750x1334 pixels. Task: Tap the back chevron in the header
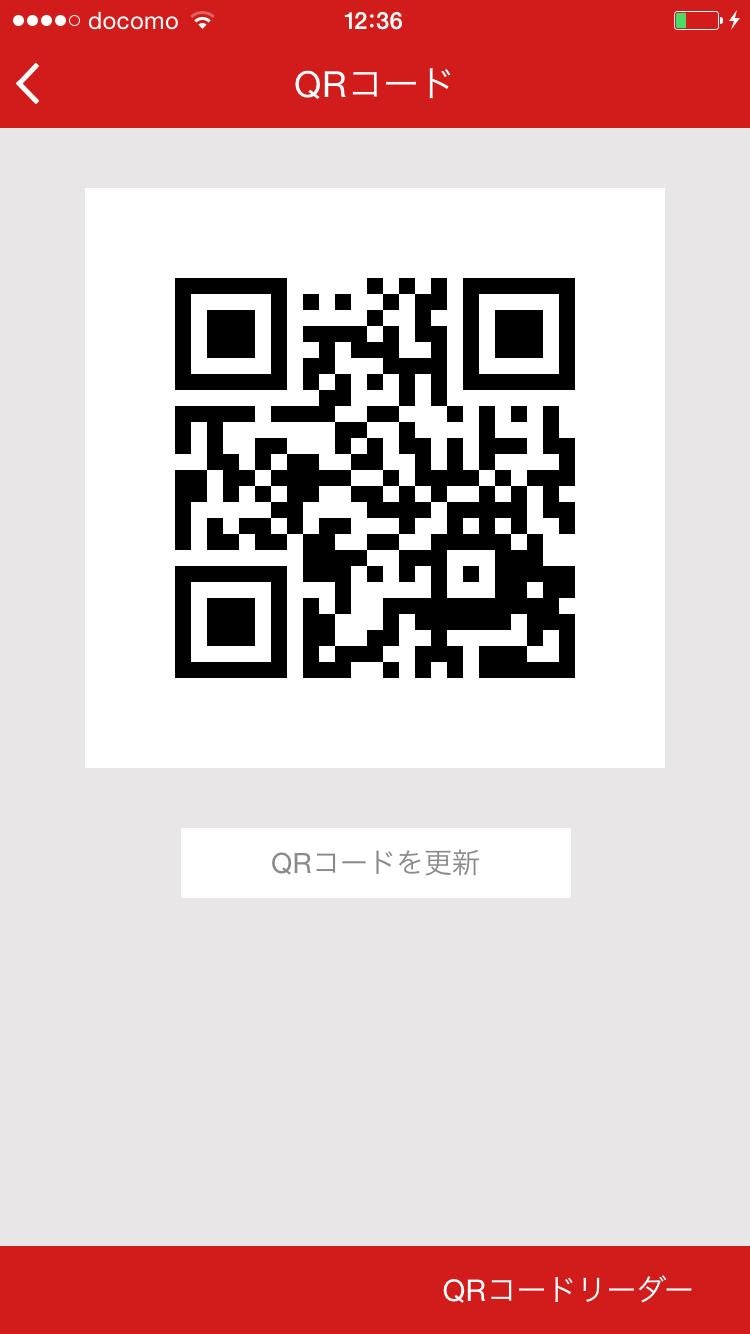28,84
